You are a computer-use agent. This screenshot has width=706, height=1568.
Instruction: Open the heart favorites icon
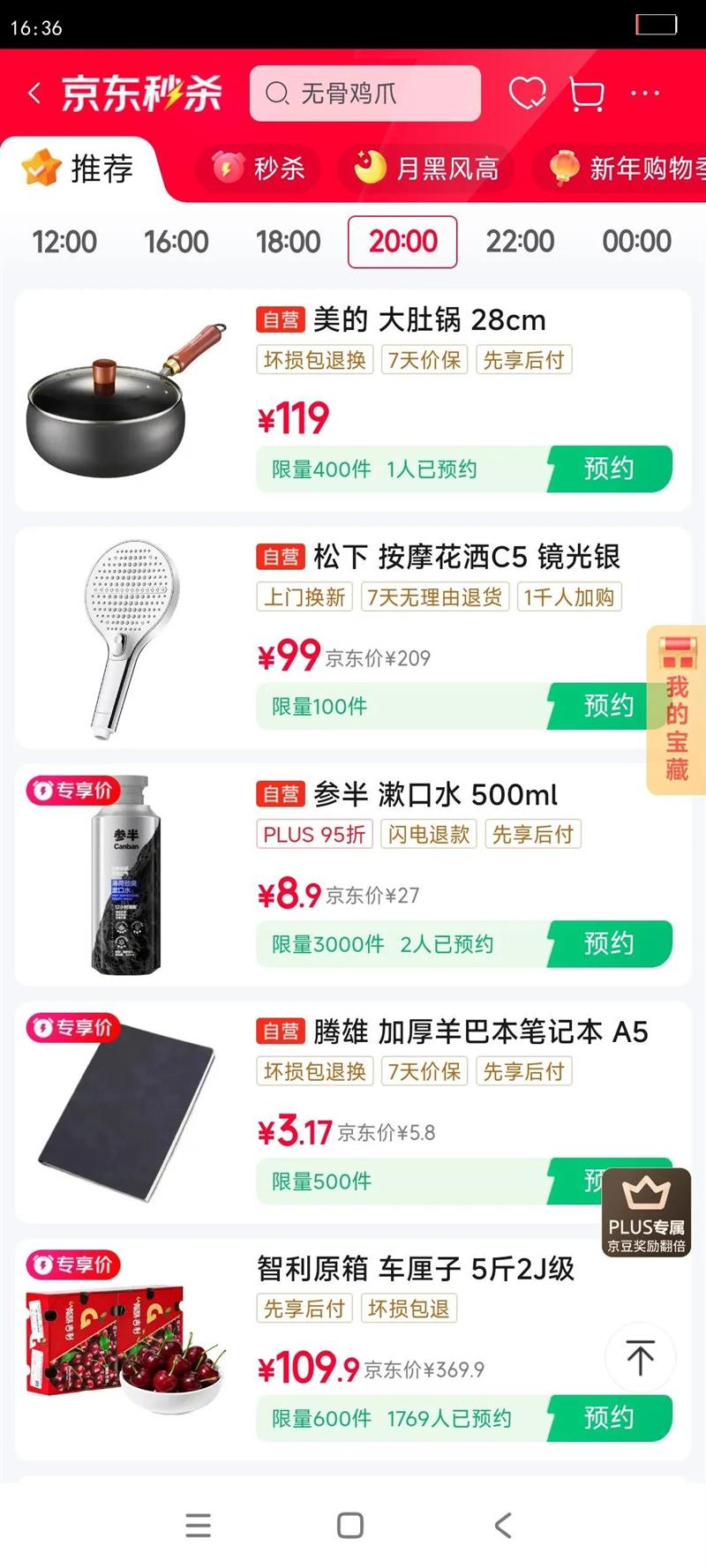pyautogui.click(x=527, y=94)
